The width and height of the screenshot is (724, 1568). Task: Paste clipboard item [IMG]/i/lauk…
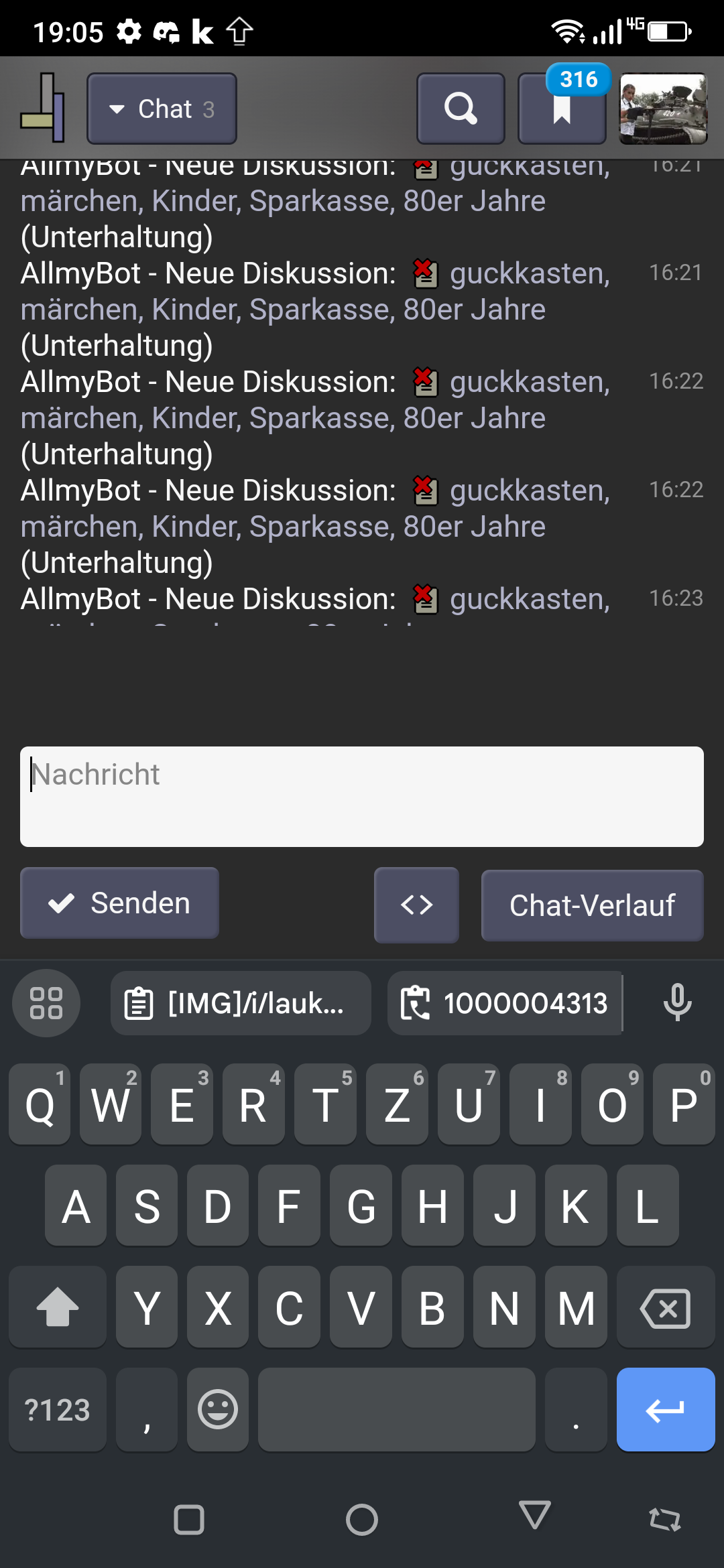[x=241, y=1003]
